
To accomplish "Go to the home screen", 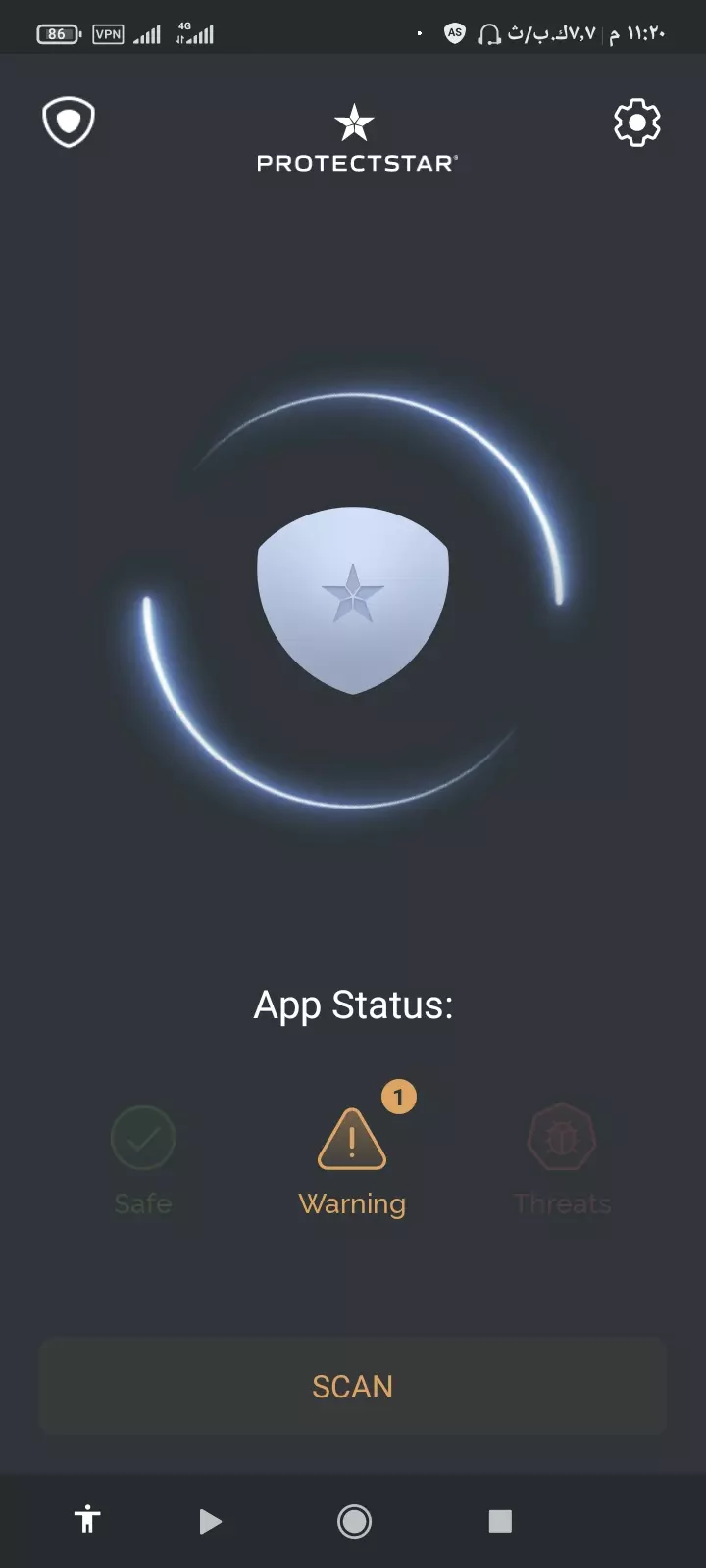I will [x=354, y=1521].
